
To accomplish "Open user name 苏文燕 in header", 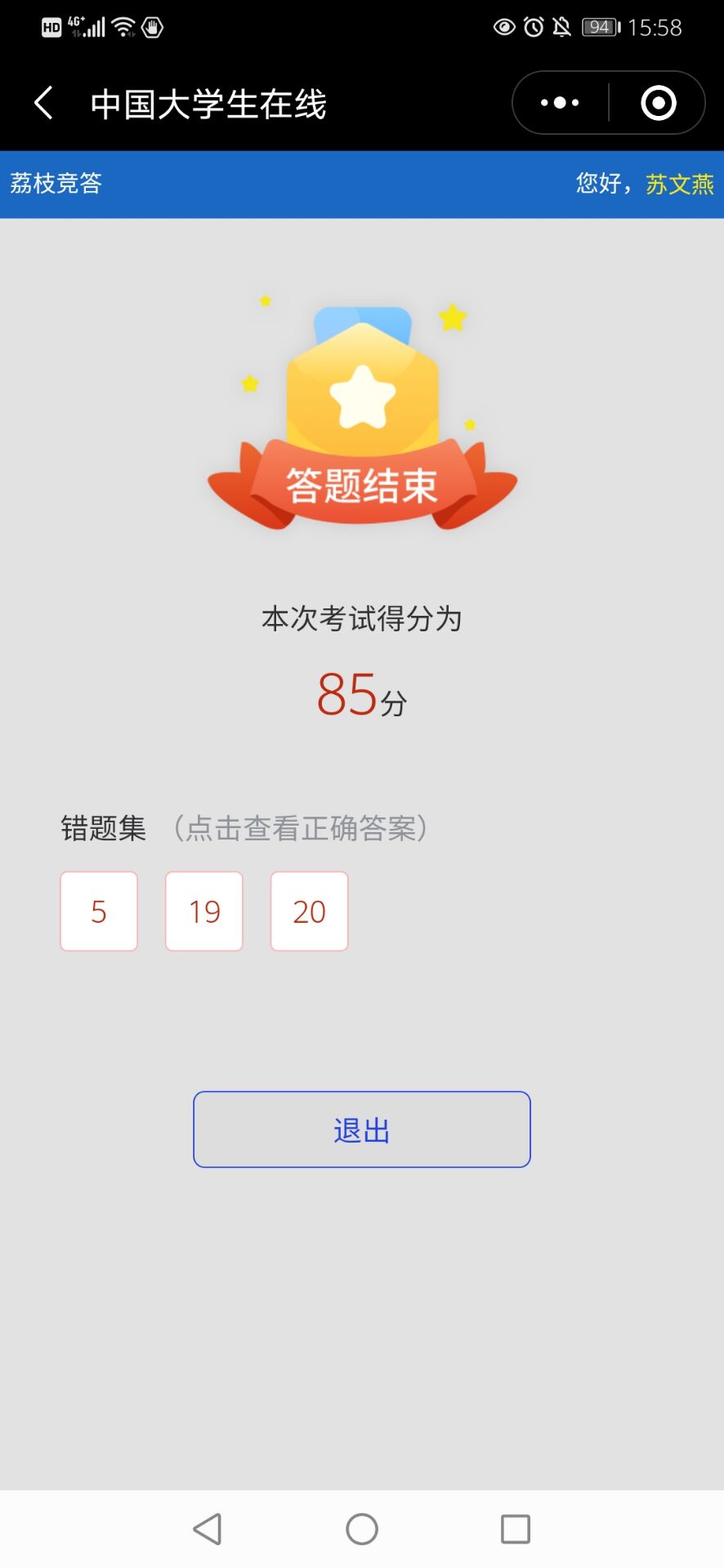I will point(679,184).
